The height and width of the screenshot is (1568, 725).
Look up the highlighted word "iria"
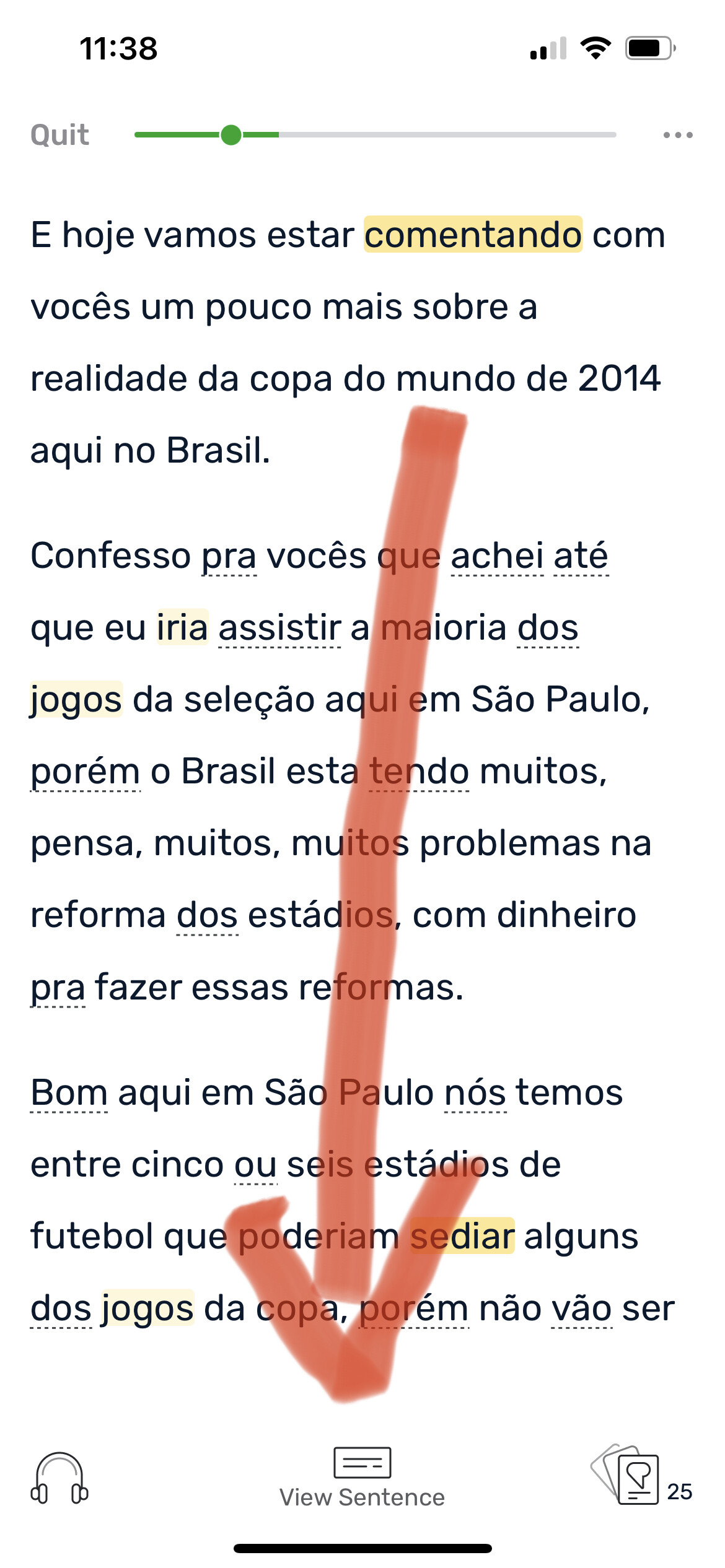pos(182,627)
